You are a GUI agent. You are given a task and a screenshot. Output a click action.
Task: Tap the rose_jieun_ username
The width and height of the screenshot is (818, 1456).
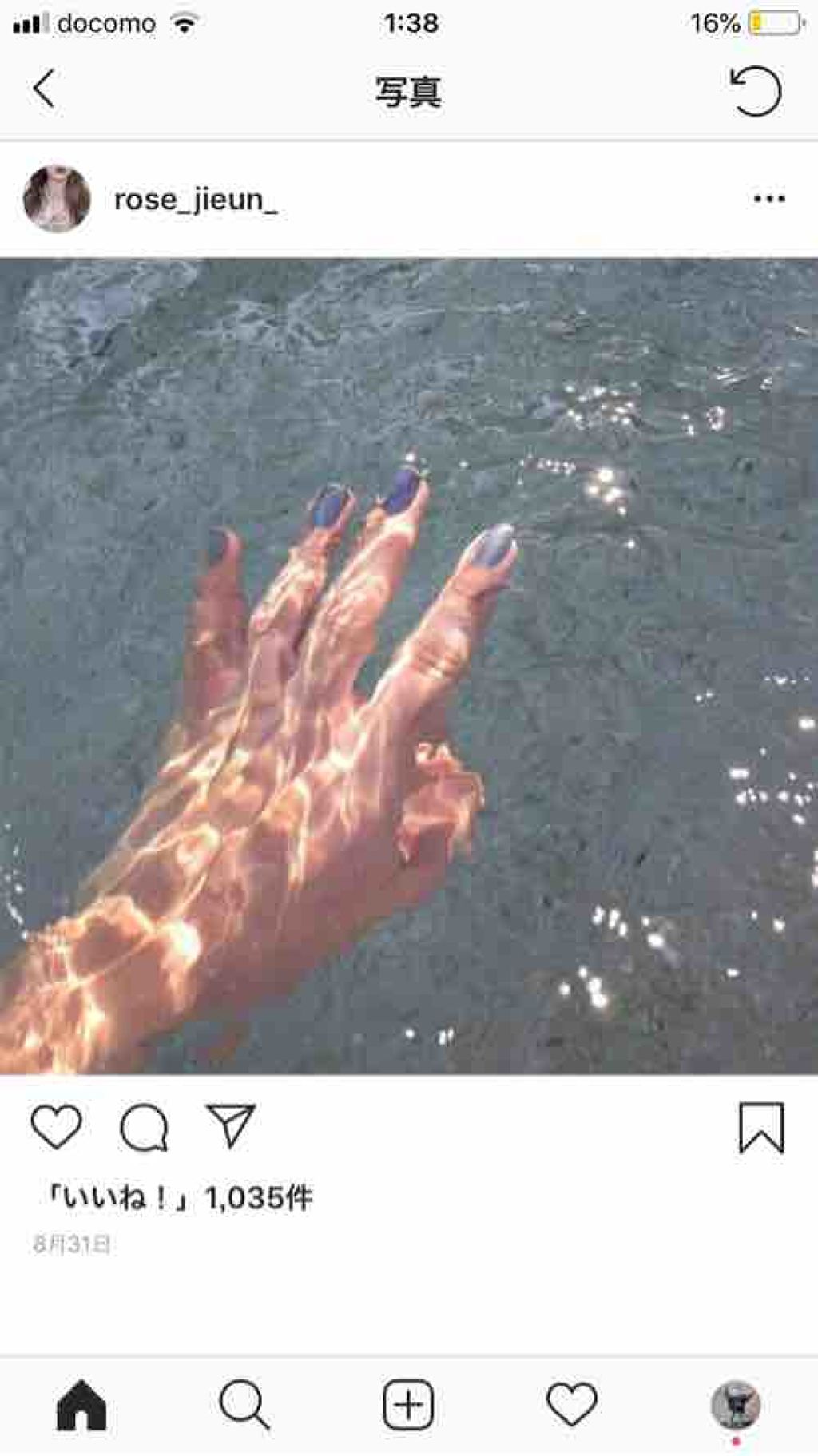196,200
